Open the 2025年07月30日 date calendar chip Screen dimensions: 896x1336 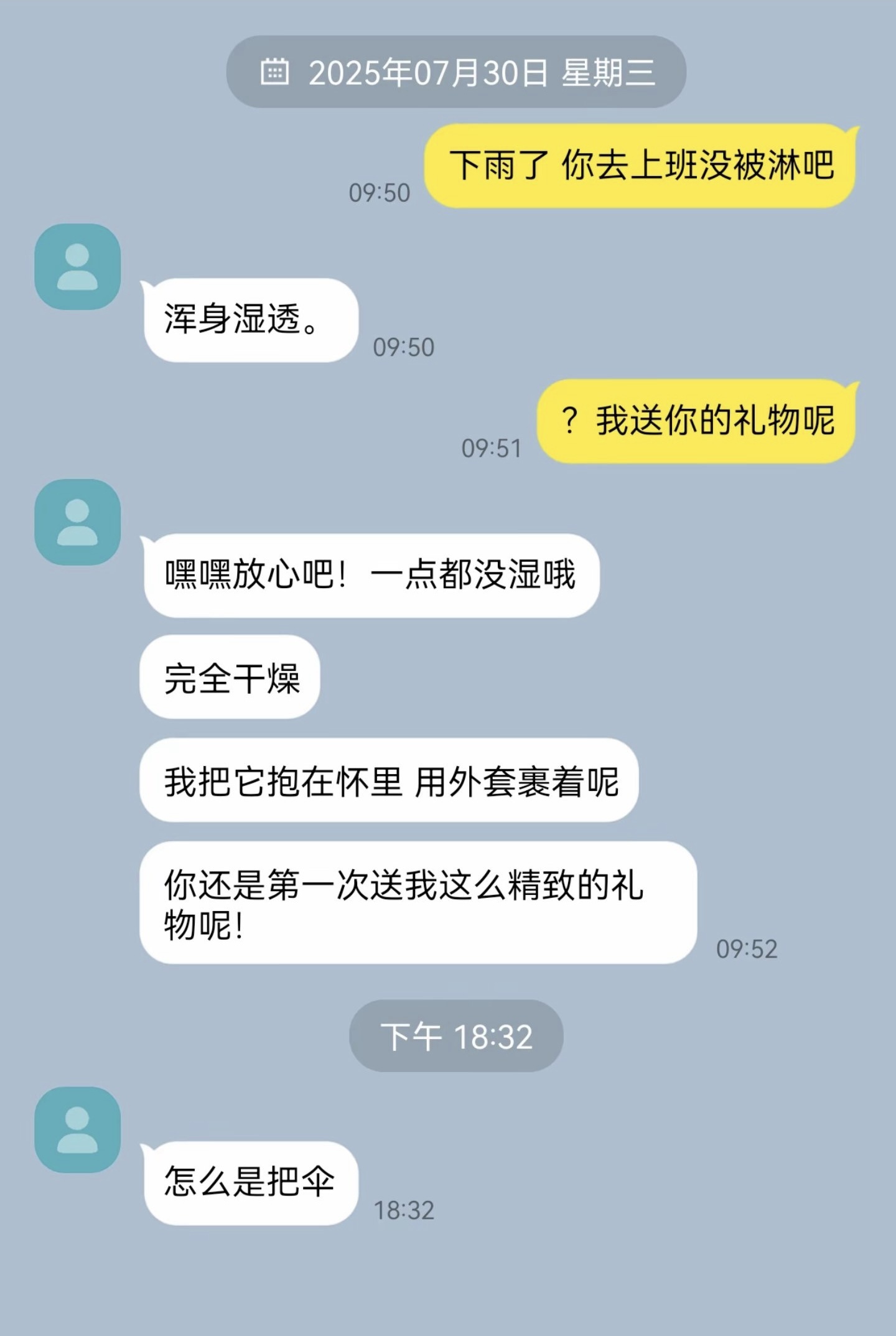pyautogui.click(x=456, y=72)
